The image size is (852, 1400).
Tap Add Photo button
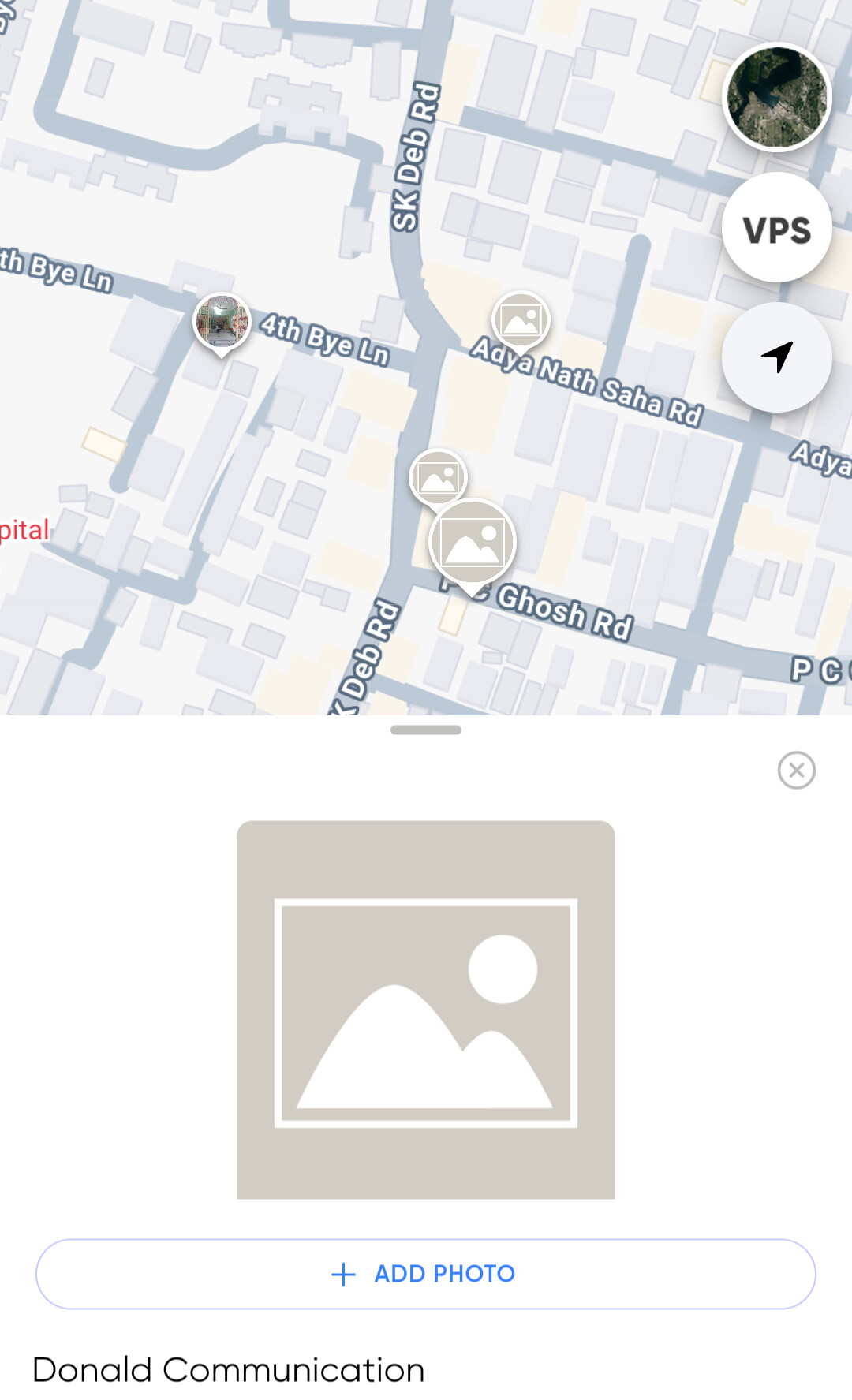[426, 1274]
